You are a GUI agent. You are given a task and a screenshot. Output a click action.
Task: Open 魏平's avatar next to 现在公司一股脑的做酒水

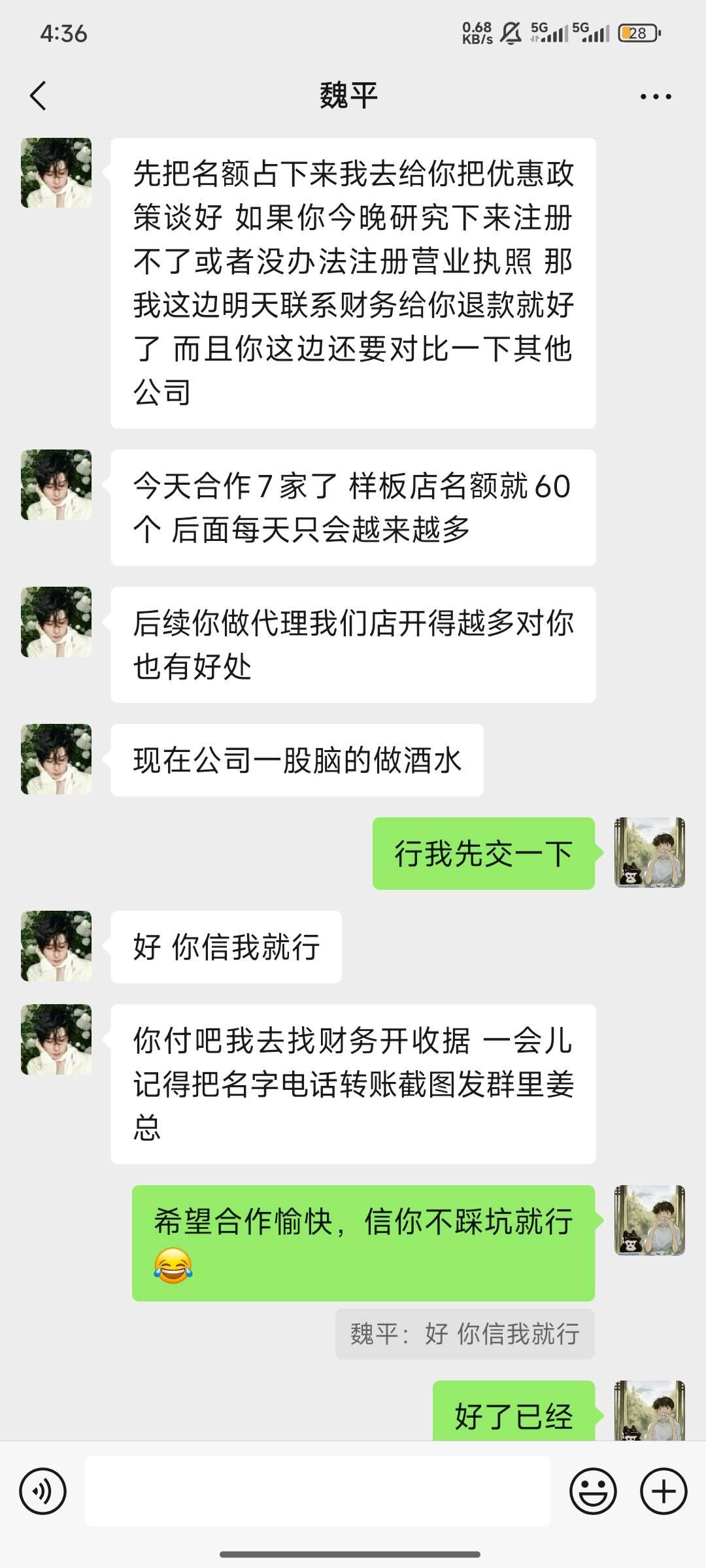click(56, 759)
